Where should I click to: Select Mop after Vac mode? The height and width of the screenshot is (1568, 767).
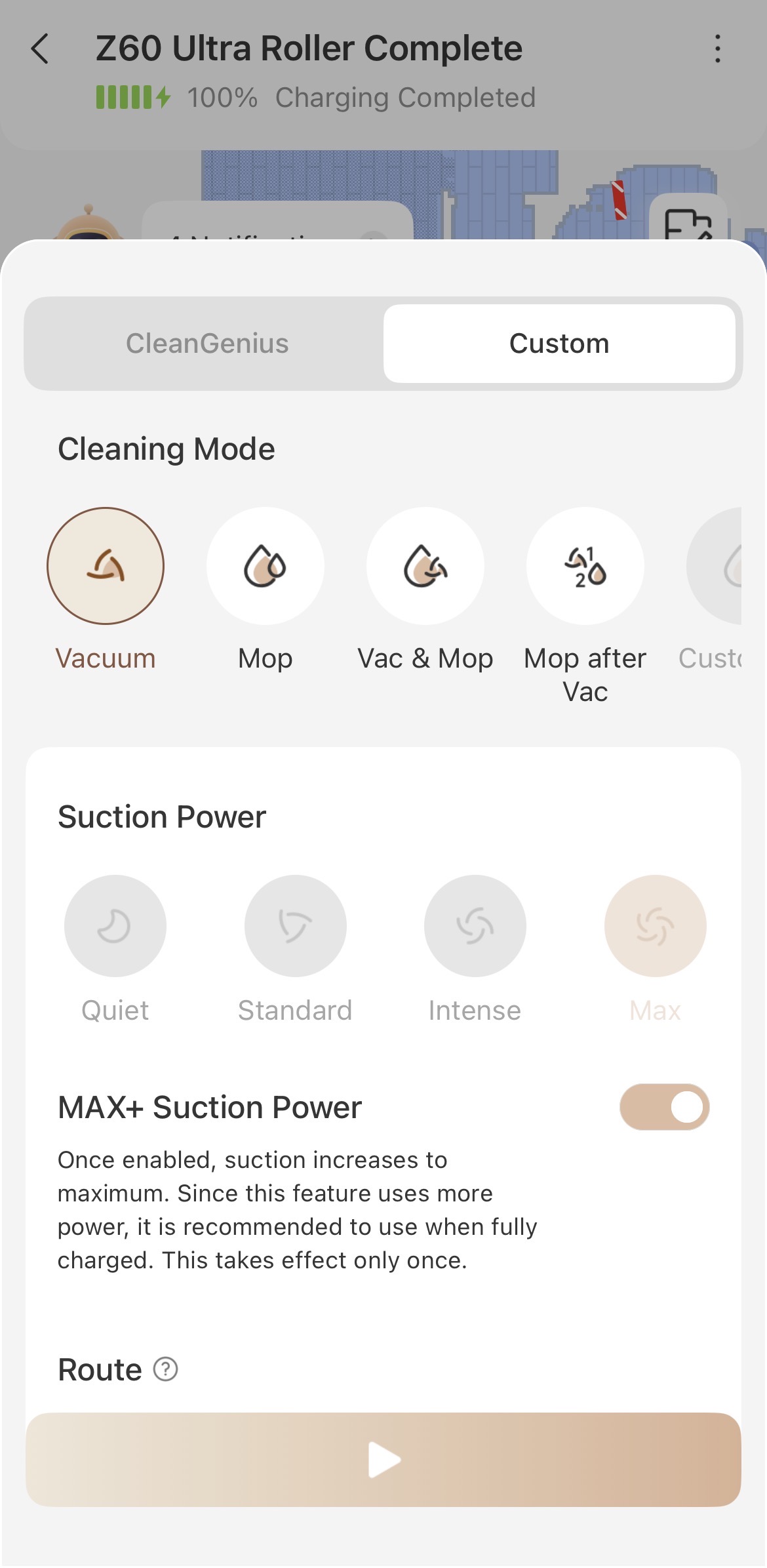click(x=585, y=566)
